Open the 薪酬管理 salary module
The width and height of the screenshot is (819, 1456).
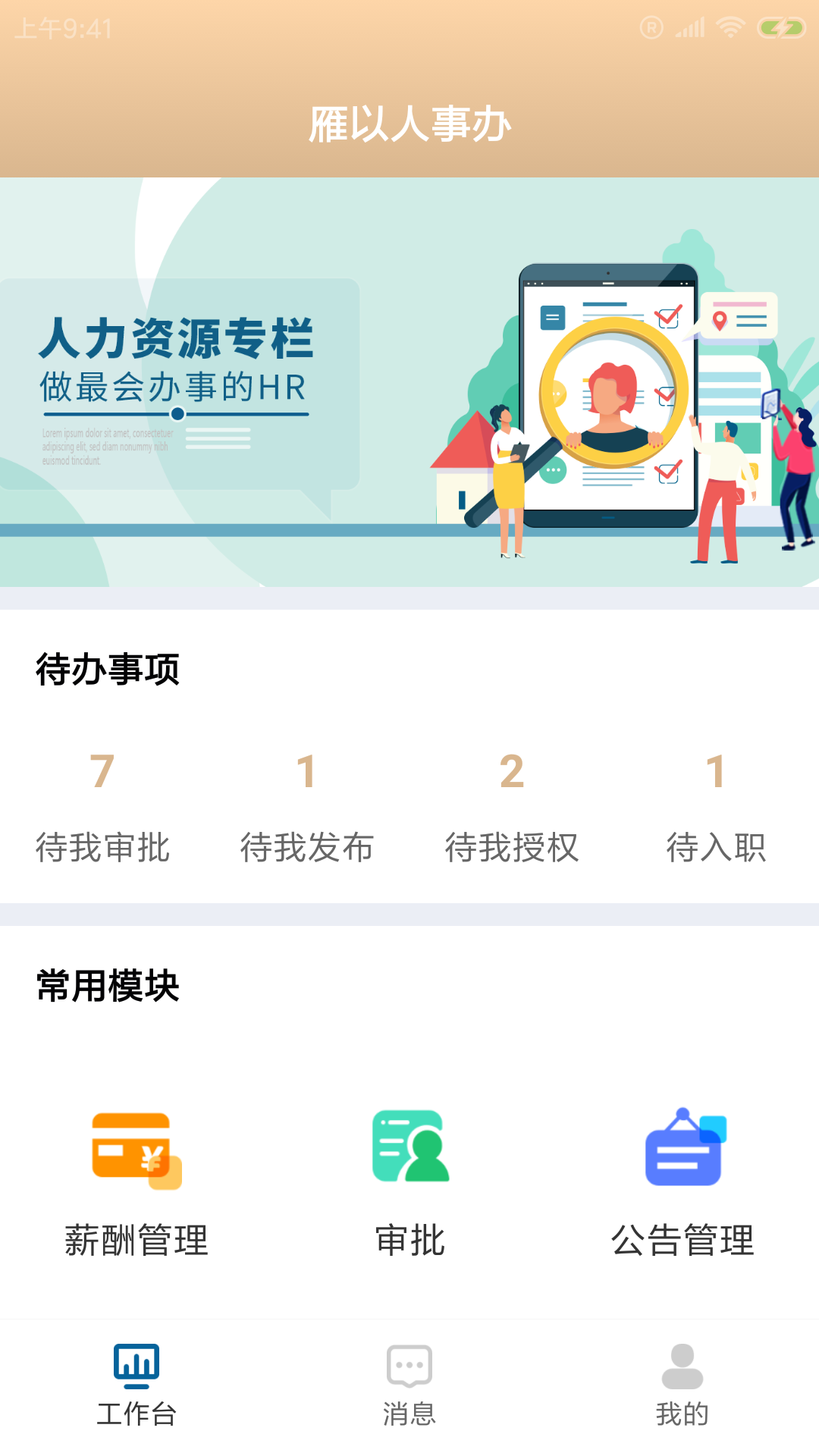click(x=136, y=1183)
